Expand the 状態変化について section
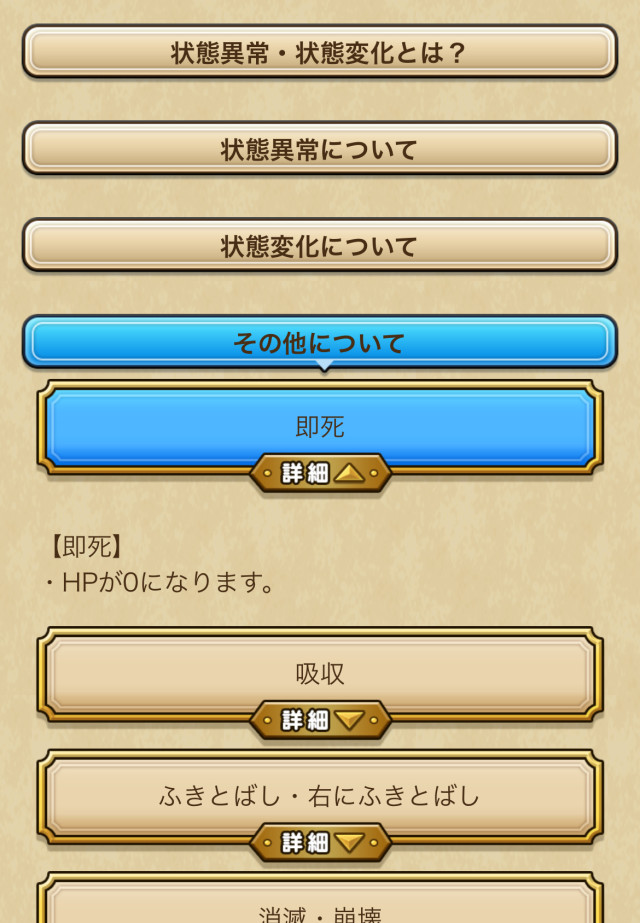 [x=320, y=246]
